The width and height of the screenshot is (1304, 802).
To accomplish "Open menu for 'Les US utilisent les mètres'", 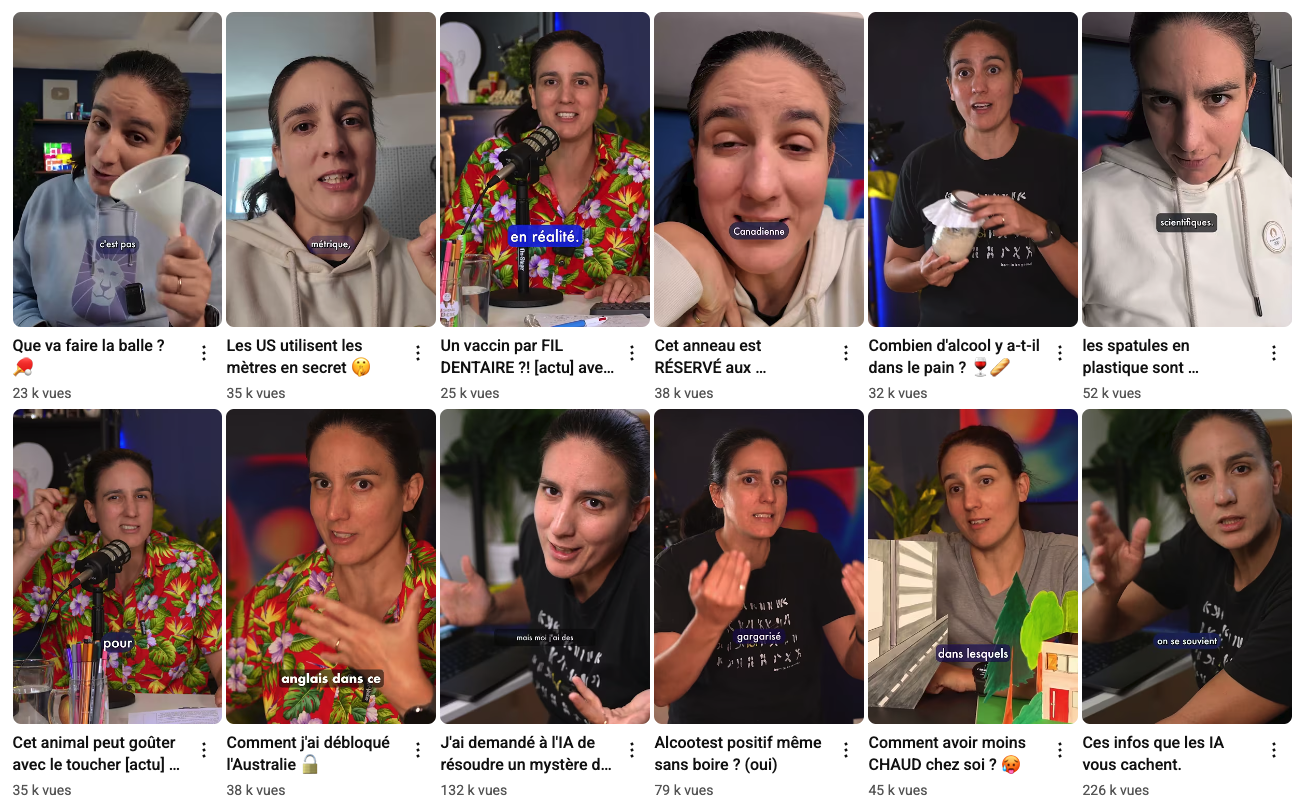I will click(418, 353).
